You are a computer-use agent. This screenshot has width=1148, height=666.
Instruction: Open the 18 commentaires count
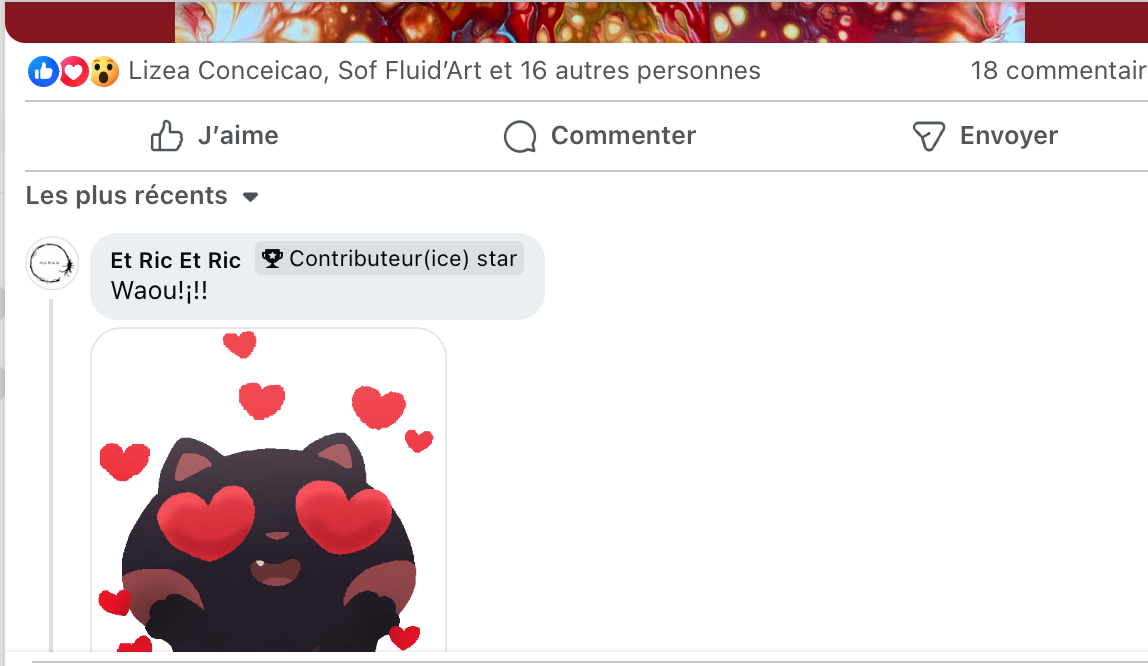click(x=1057, y=71)
